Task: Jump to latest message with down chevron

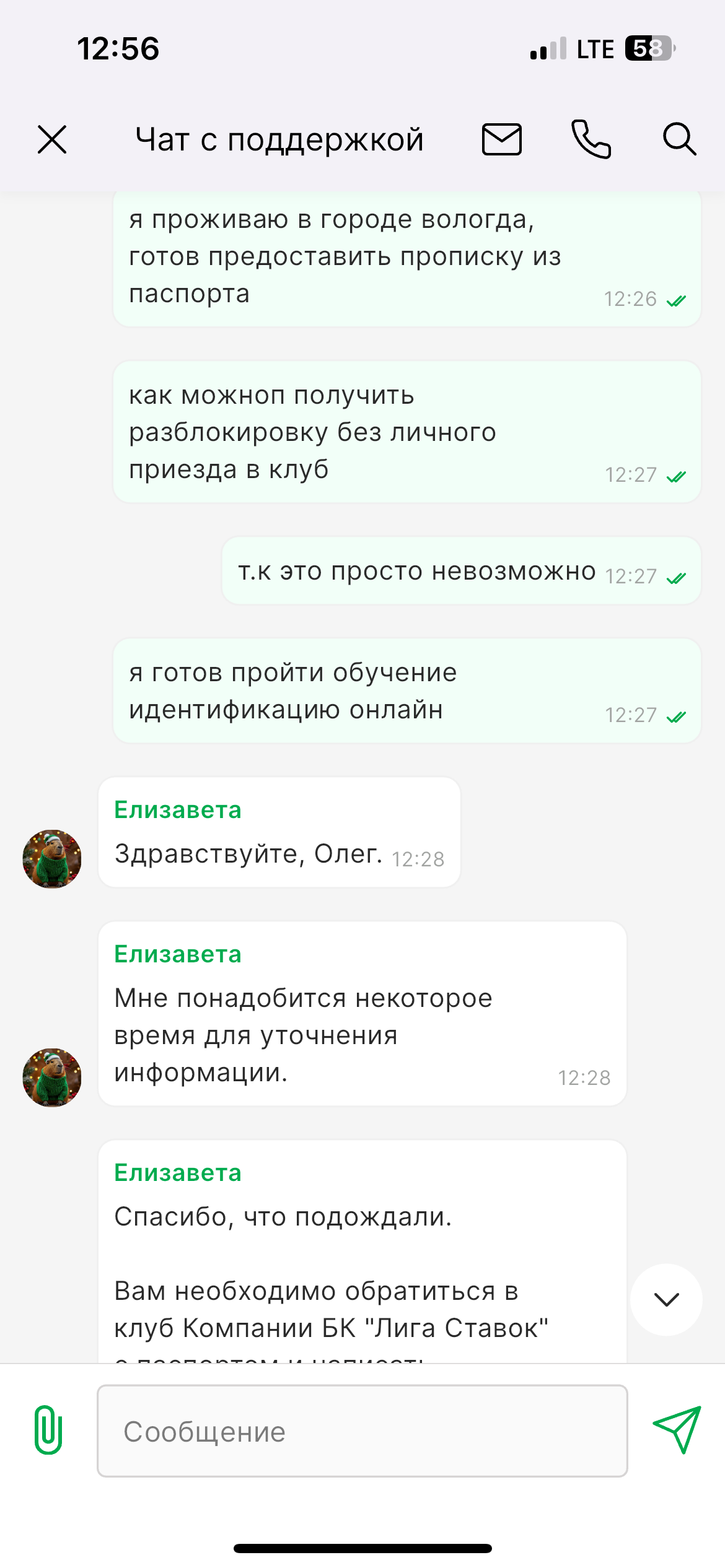Action: click(x=666, y=1299)
